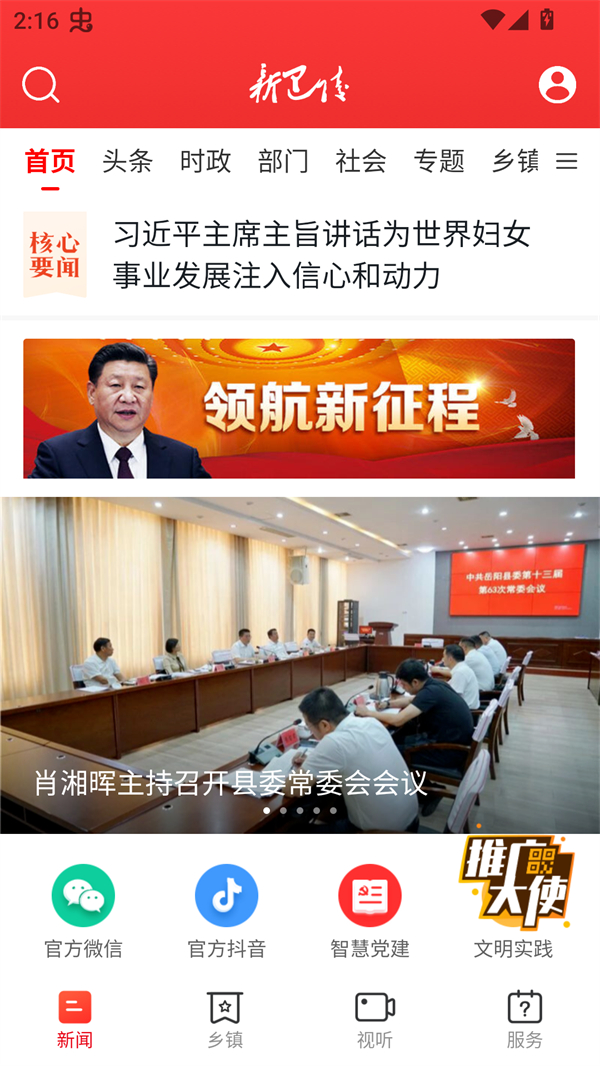The width and height of the screenshot is (600, 1066).
Task: Open 官方抖音 shortcut
Action: [226, 910]
